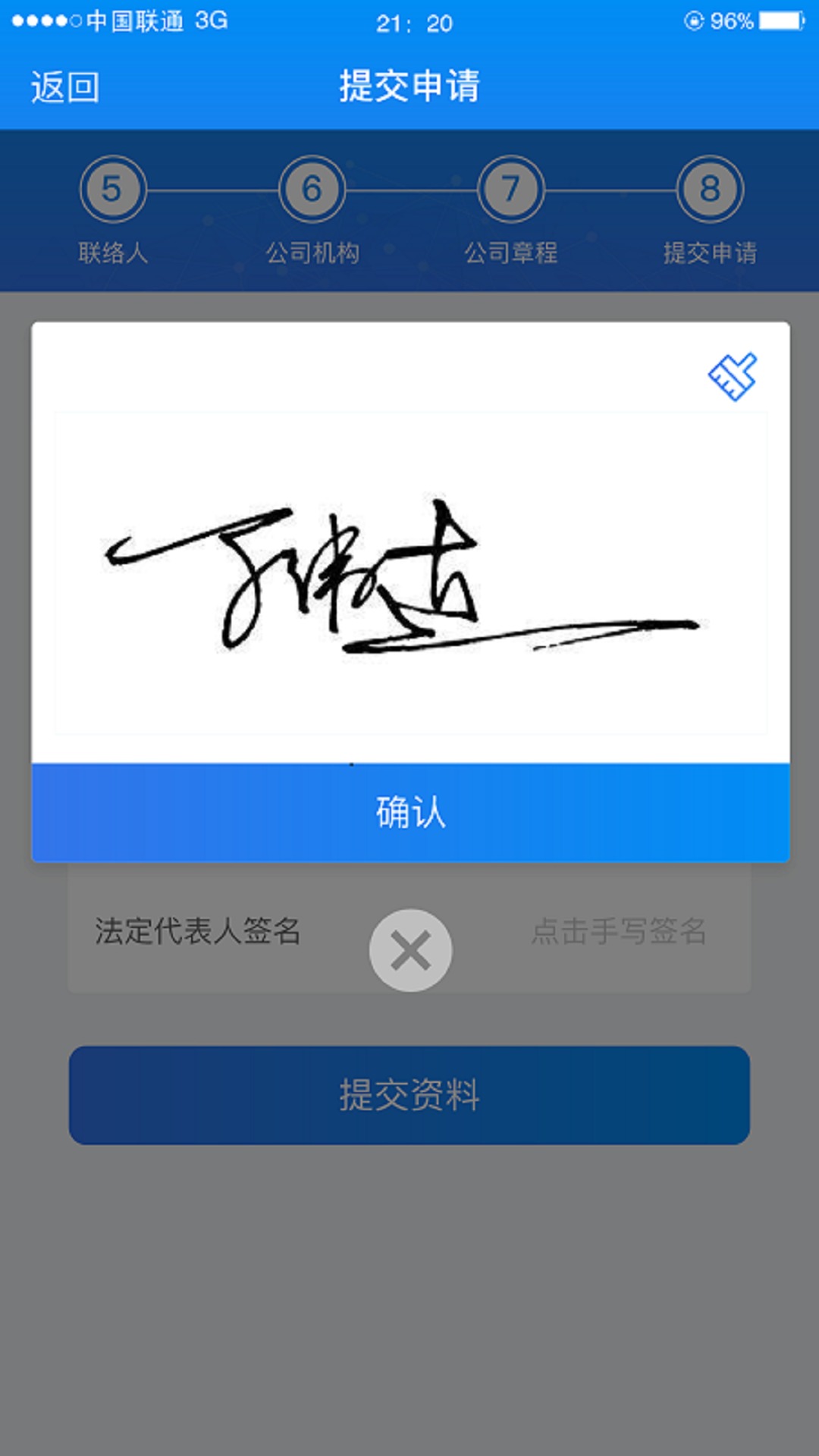The height and width of the screenshot is (1456, 819).
Task: Clear the signature using the brush icon
Action: click(733, 378)
